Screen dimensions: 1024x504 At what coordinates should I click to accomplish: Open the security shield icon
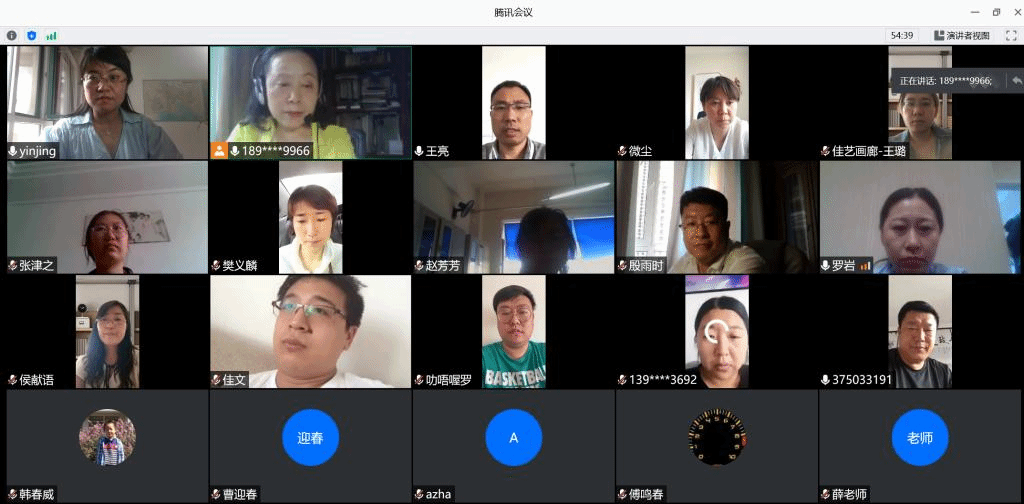point(31,35)
